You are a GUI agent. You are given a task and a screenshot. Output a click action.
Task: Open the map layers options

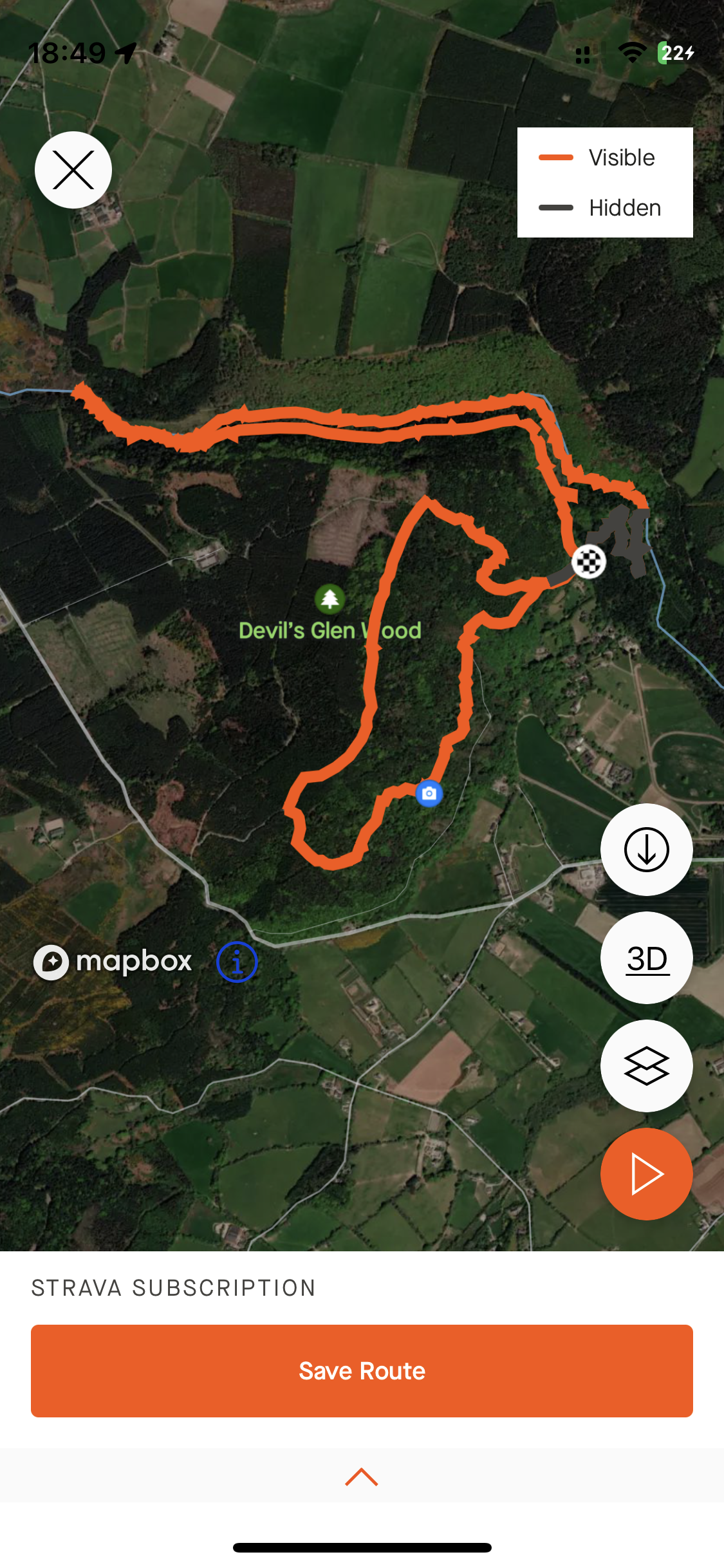646,1066
